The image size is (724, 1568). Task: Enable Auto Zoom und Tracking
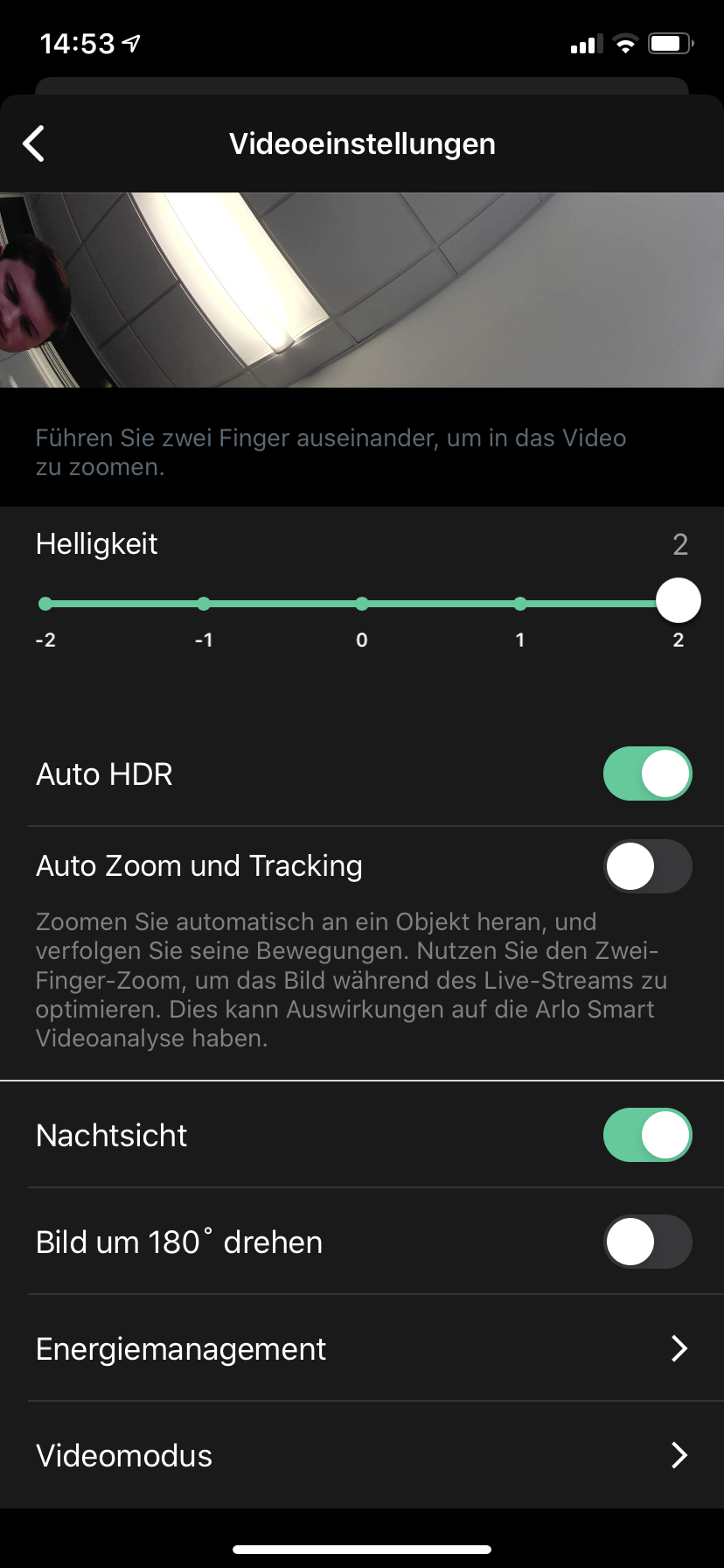647,866
